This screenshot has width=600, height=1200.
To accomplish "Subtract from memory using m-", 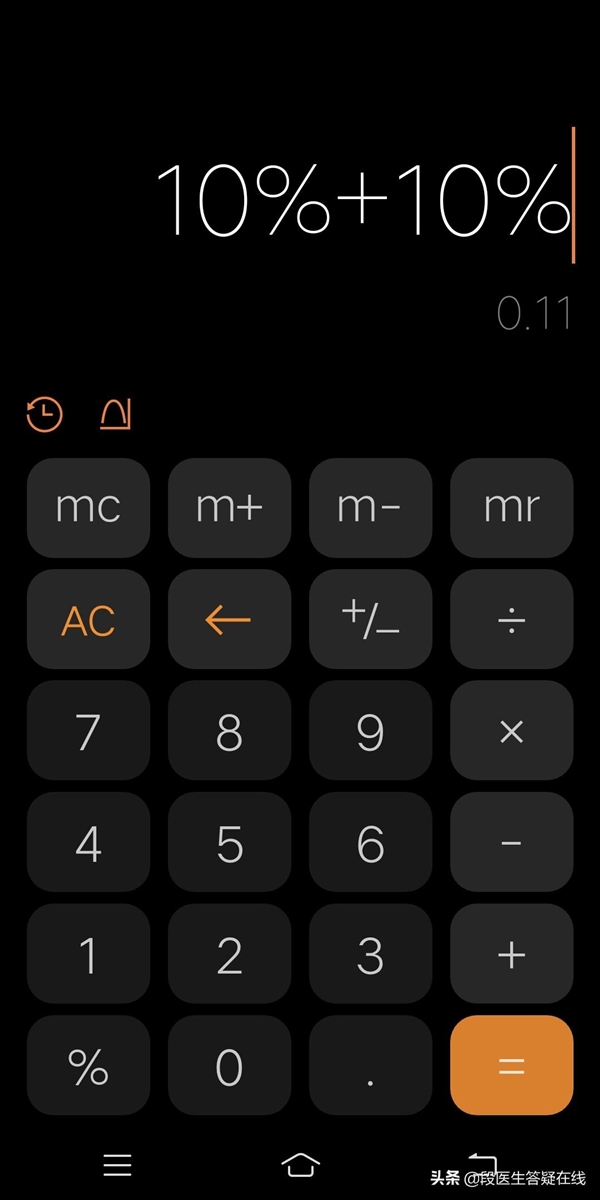I will coord(370,508).
